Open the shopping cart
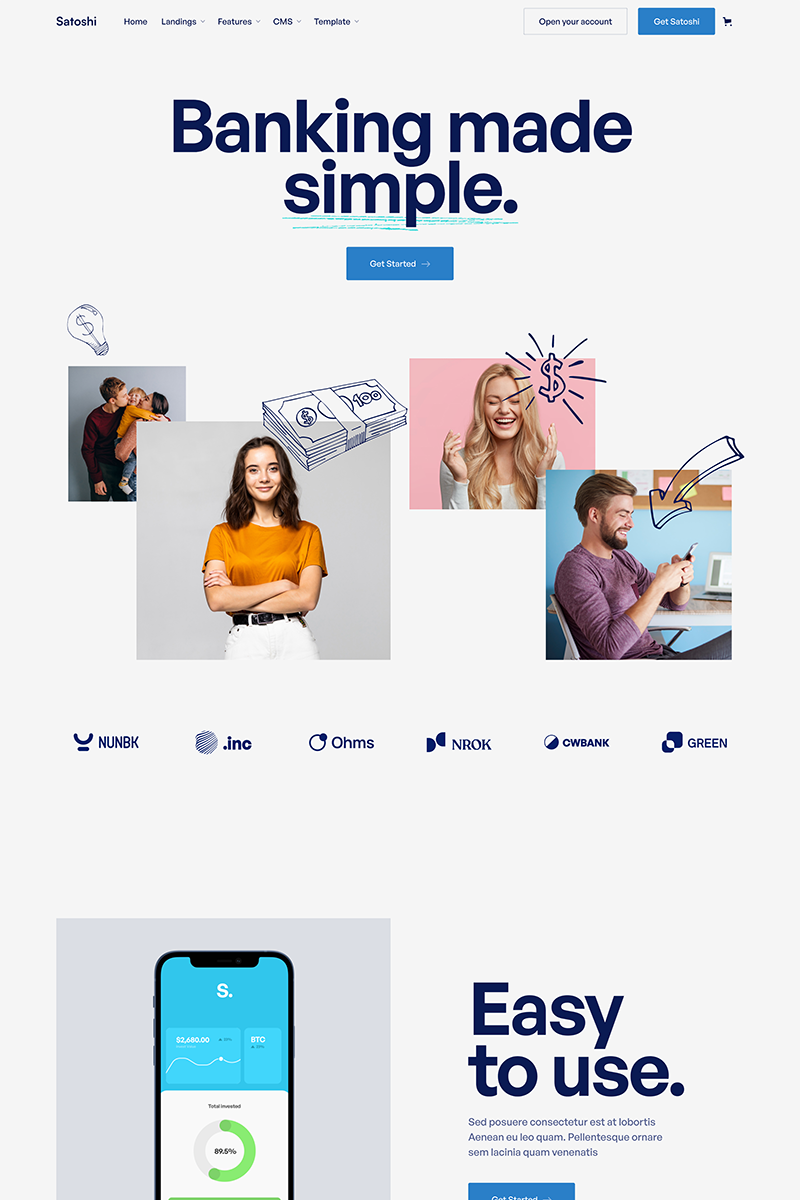The image size is (800, 1200). (x=727, y=22)
